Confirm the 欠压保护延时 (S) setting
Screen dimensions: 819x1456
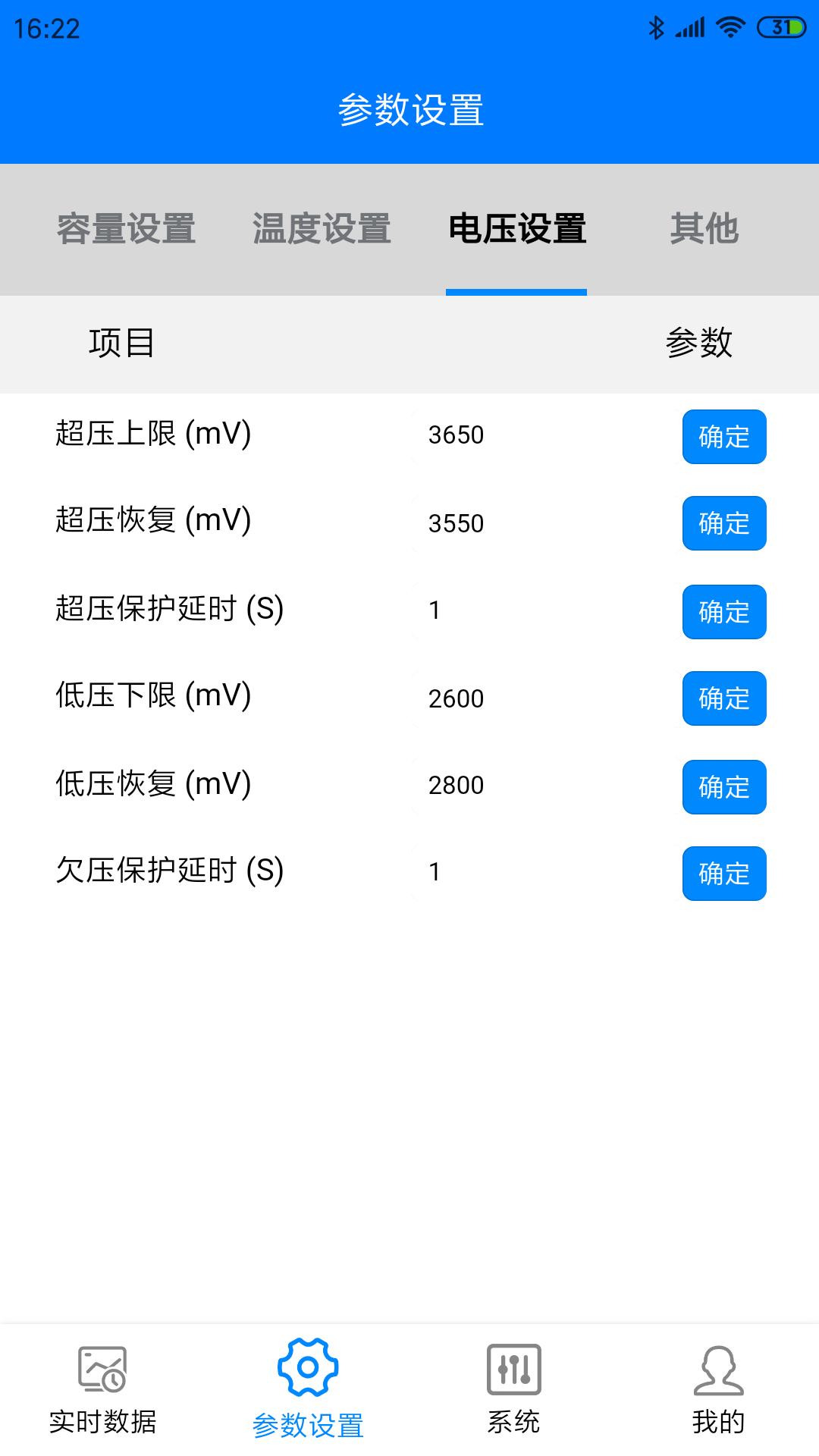pyautogui.click(x=724, y=874)
